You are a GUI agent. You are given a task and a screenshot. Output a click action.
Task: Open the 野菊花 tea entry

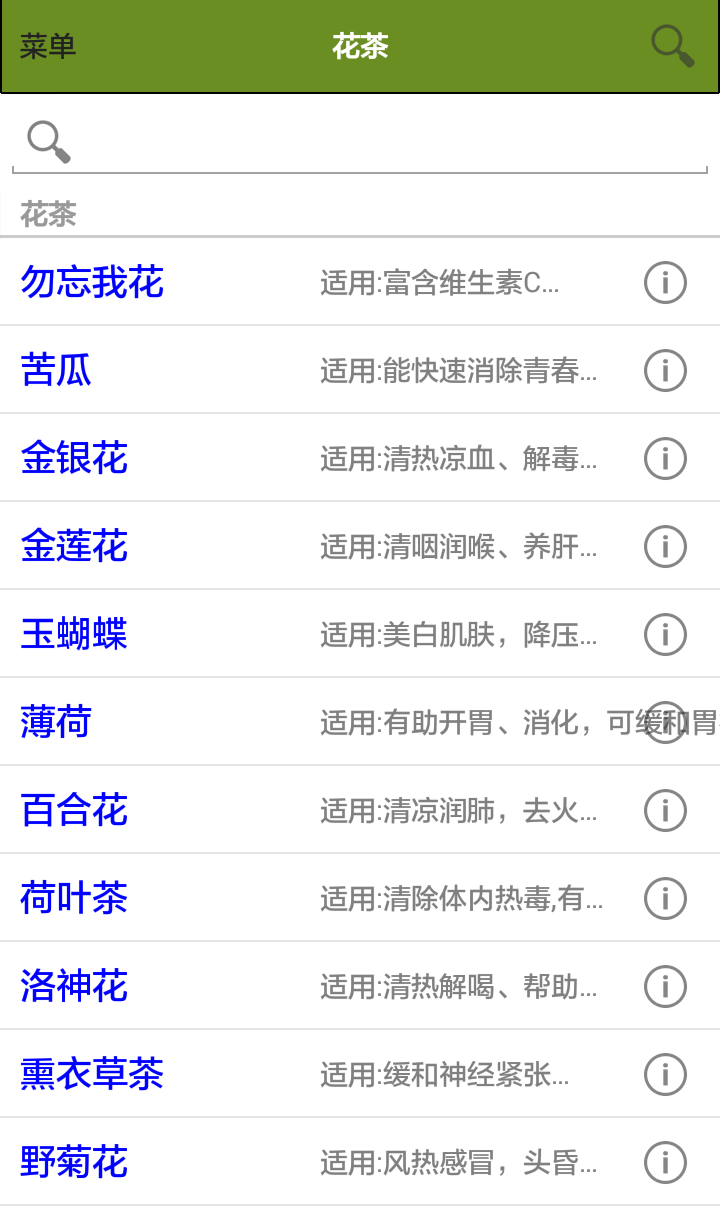360,1162
